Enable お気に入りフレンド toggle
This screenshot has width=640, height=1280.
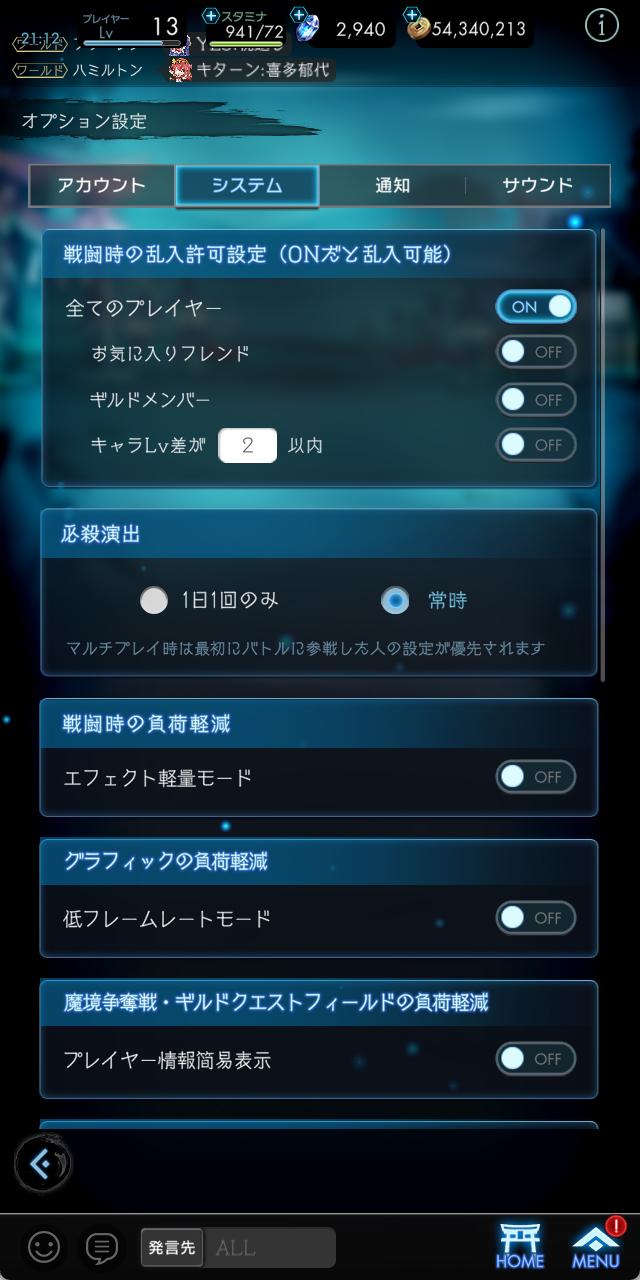pyautogui.click(x=536, y=352)
